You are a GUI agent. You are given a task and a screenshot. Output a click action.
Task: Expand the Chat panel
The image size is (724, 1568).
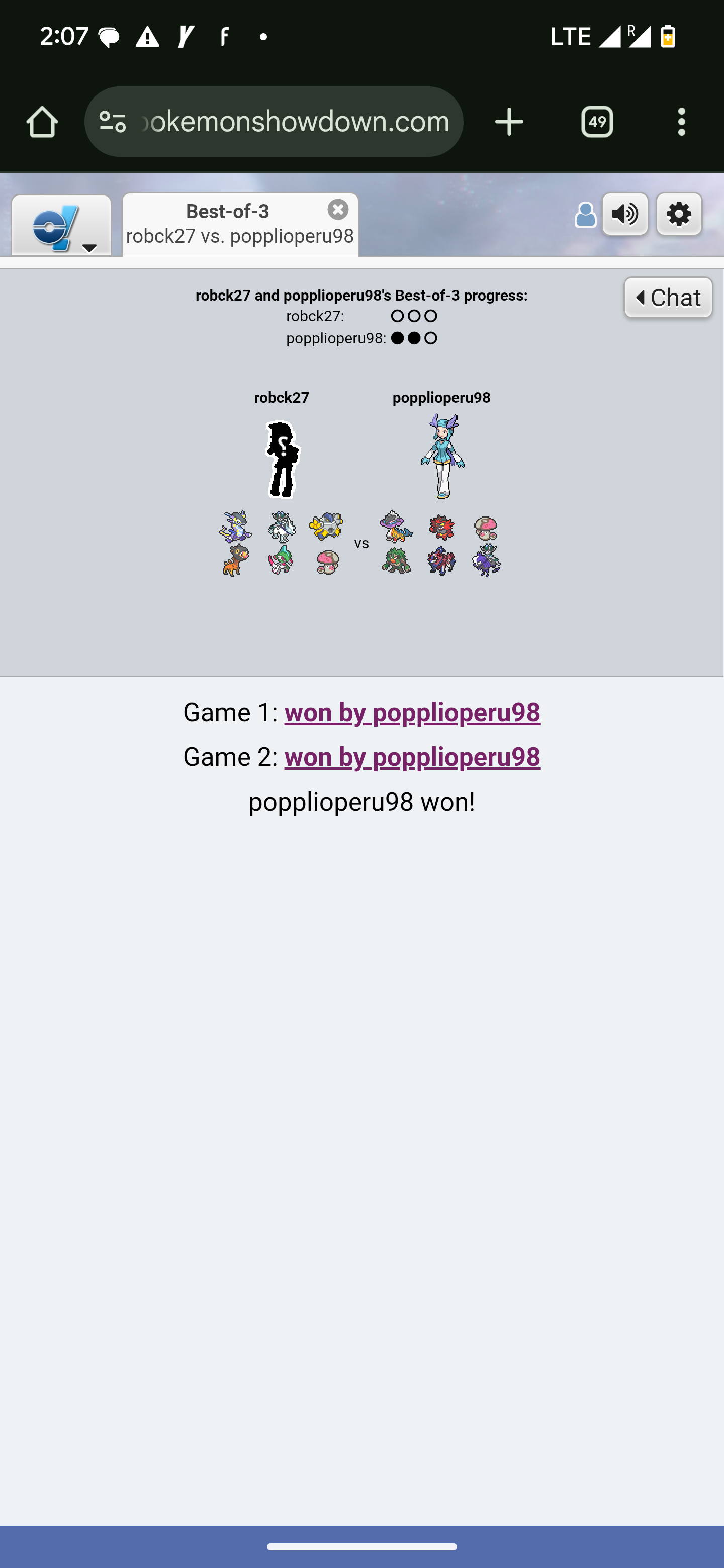click(x=668, y=298)
